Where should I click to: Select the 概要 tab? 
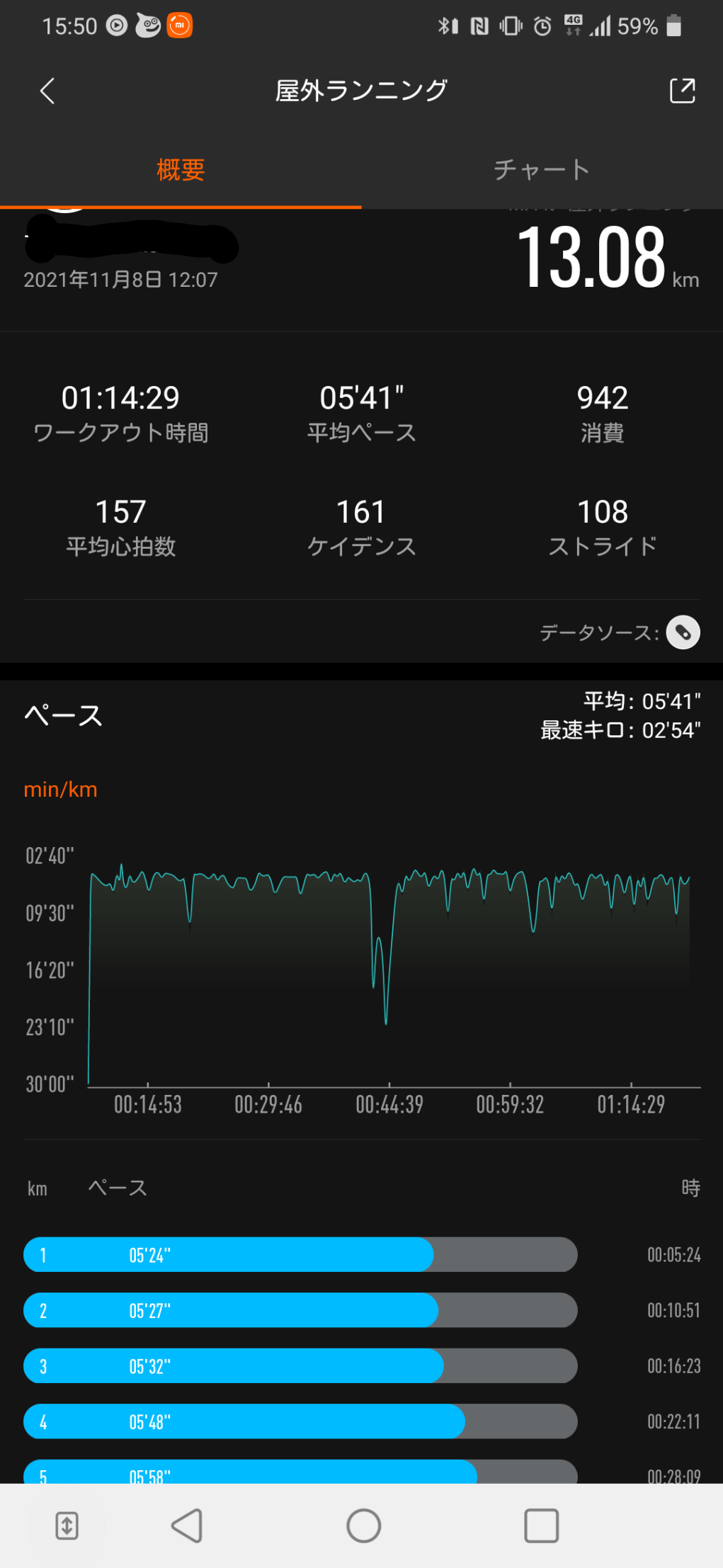click(181, 169)
